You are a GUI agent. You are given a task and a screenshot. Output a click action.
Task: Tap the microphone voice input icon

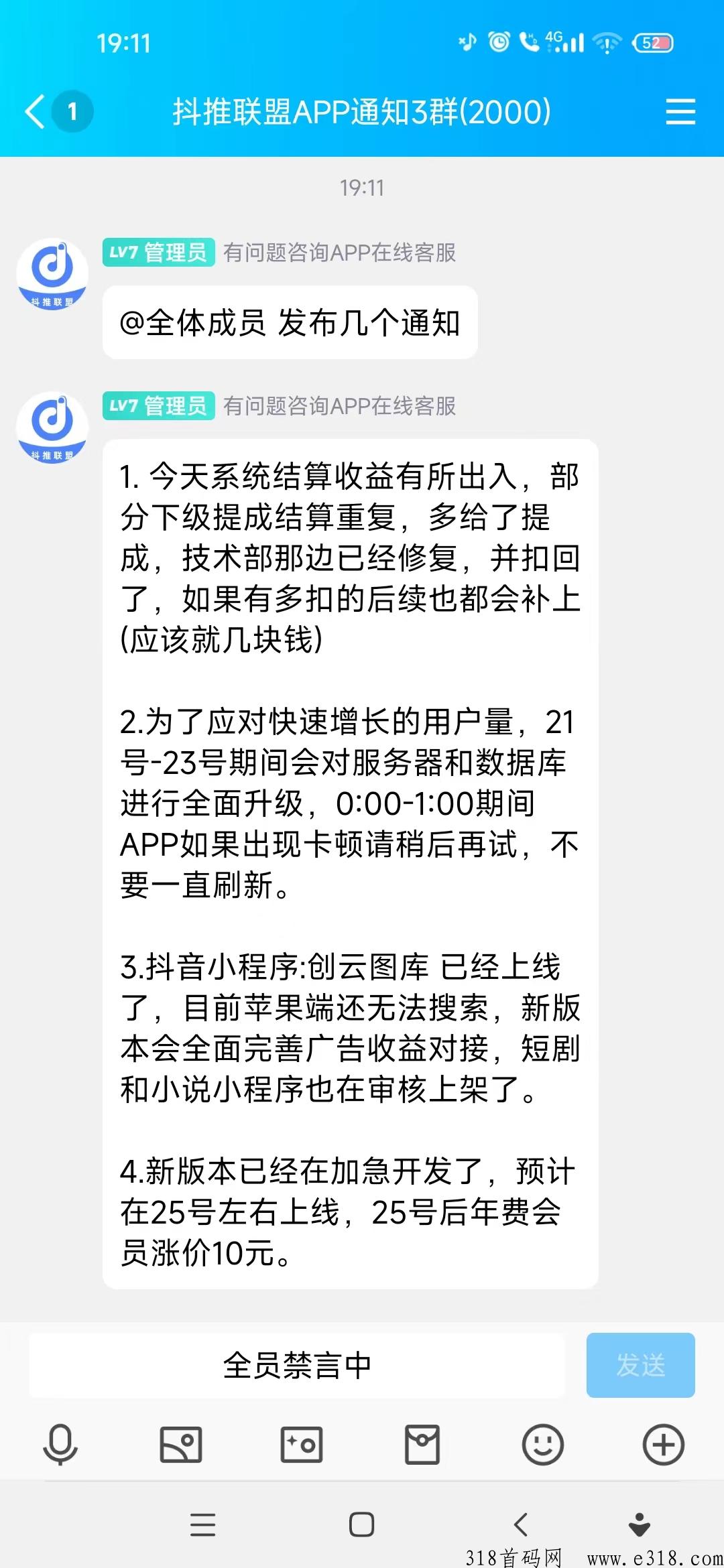pos(60,1444)
